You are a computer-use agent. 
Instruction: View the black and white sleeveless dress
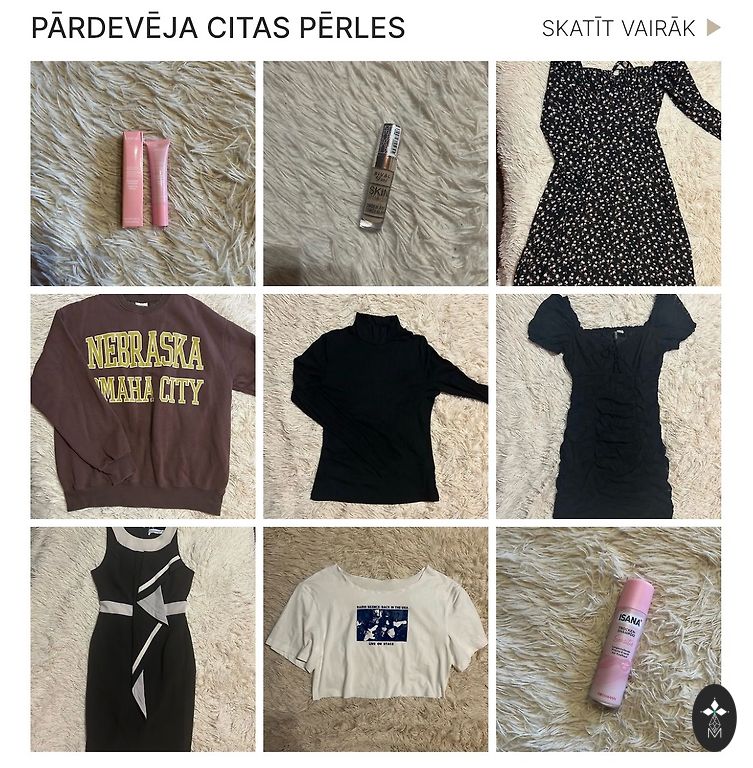pos(143,639)
